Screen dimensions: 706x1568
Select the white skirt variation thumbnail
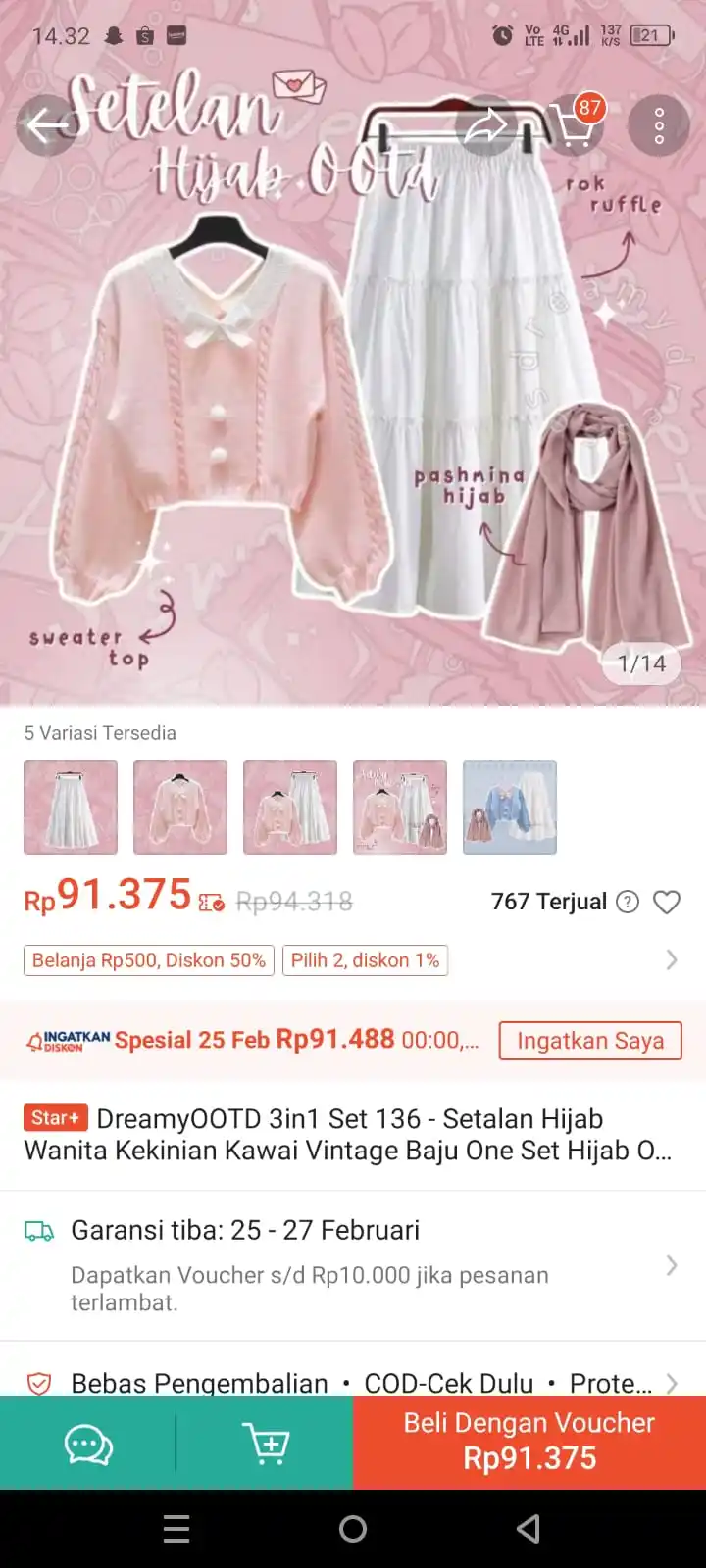coord(71,808)
